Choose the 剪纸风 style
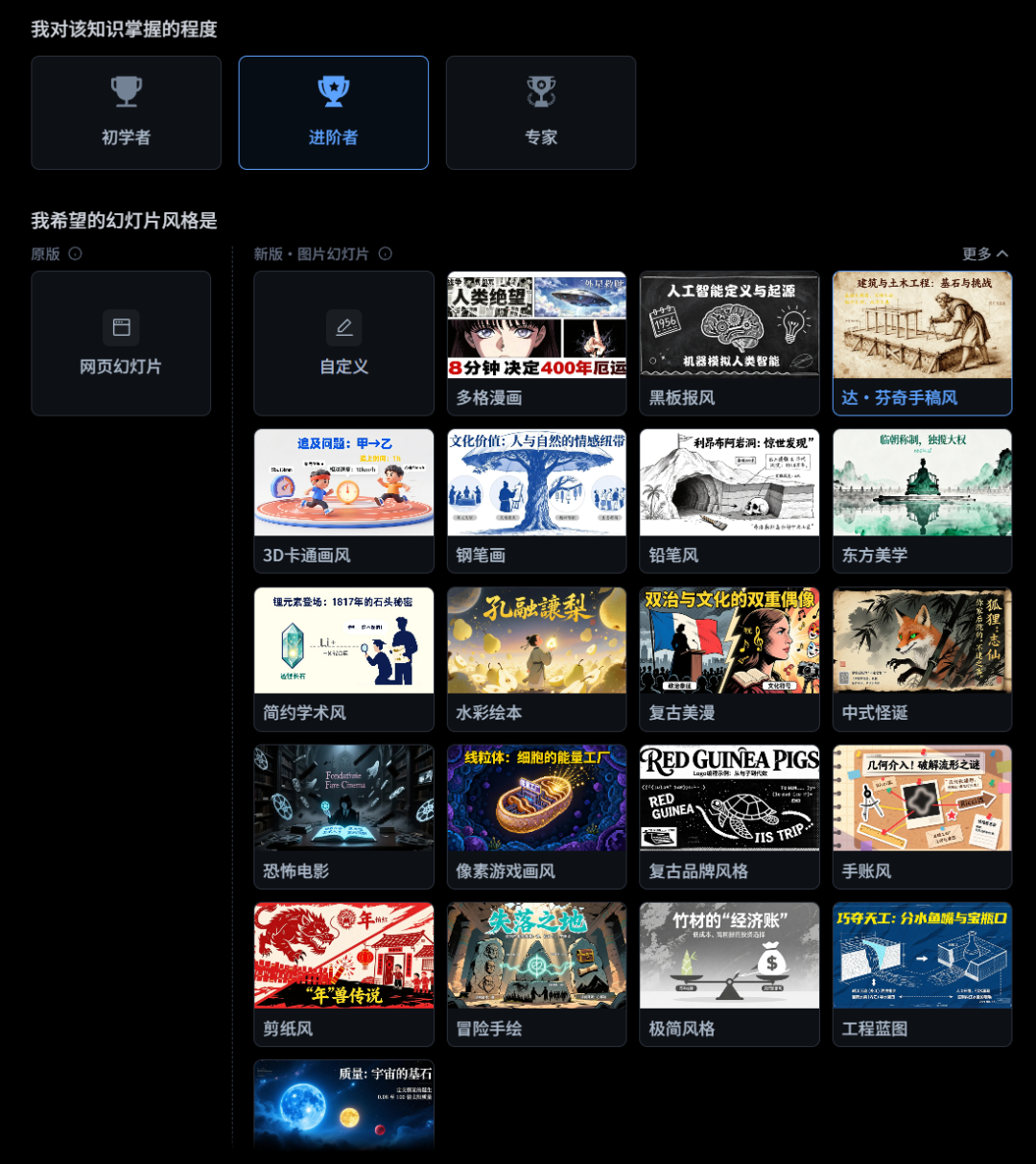This screenshot has height=1164, width=1036. [x=343, y=973]
